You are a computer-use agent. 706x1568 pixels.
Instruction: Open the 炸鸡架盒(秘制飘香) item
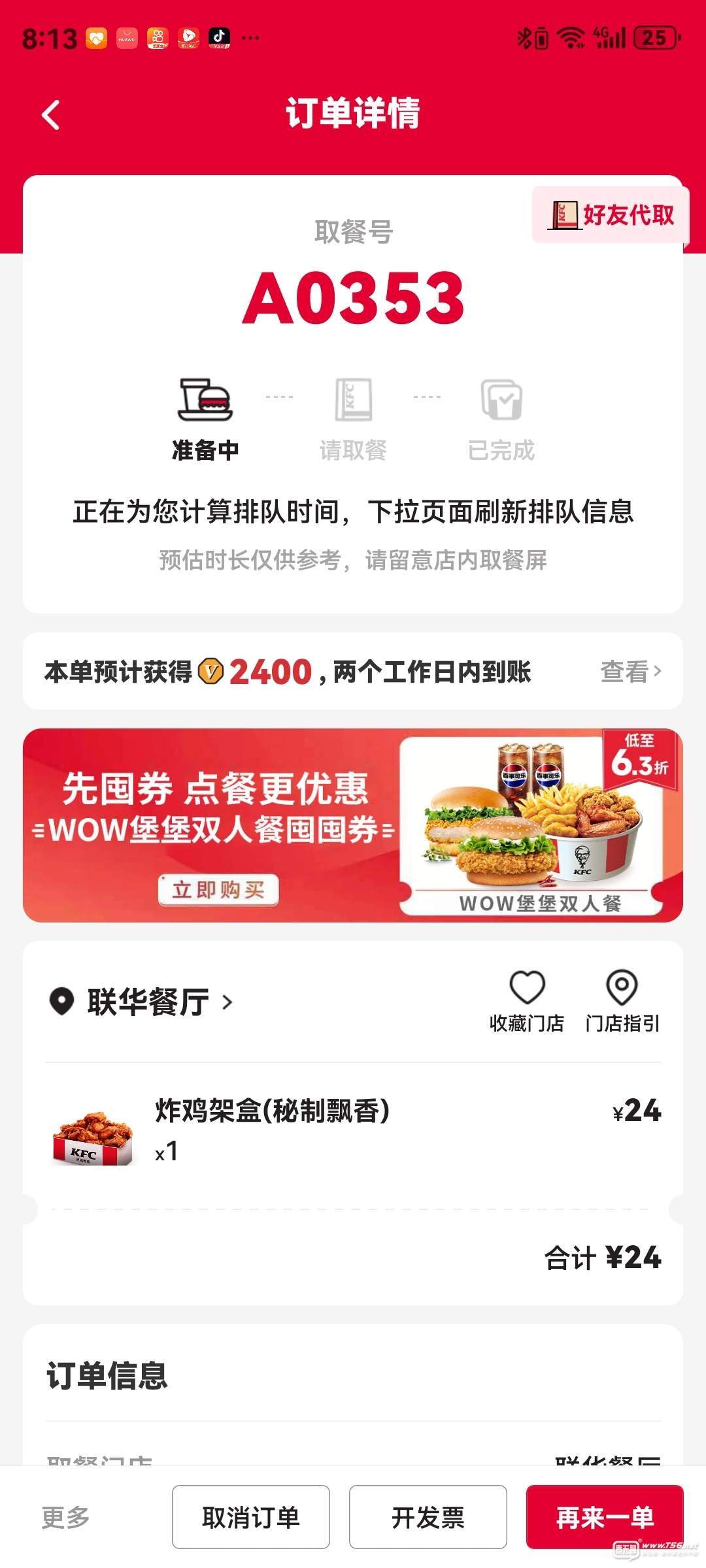point(272,1111)
